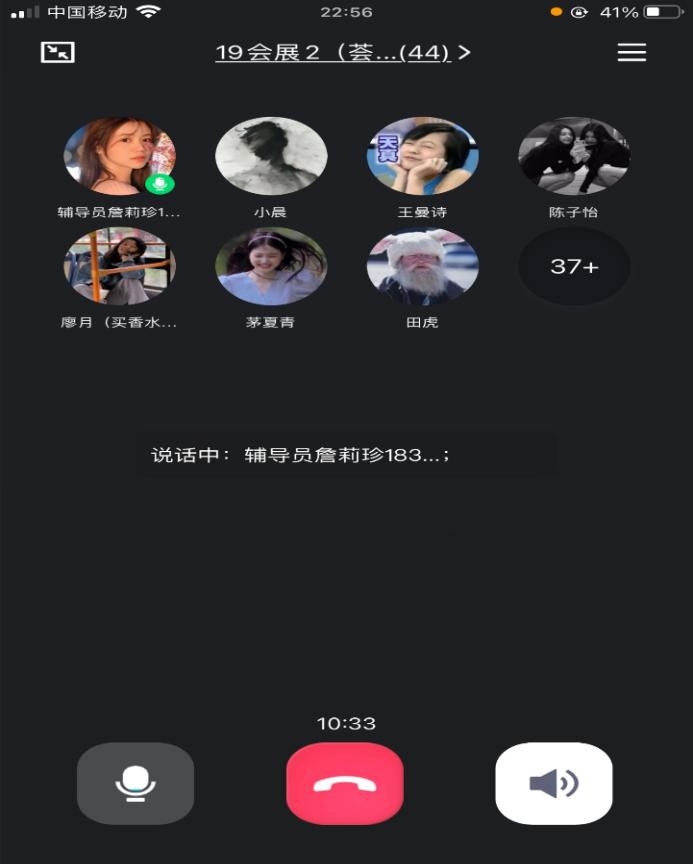Hang up the call

coord(345,783)
